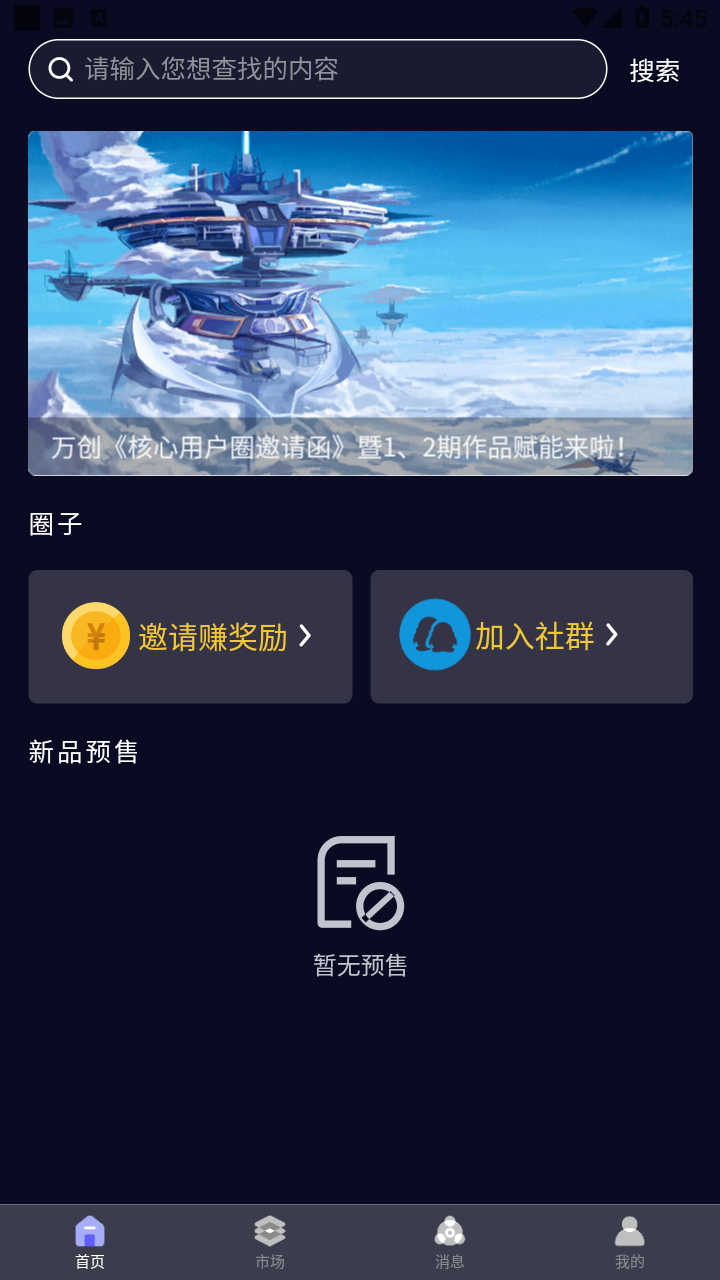720x1280 pixels.
Task: Click the magnifier icon in the search bar
Action: (62, 69)
